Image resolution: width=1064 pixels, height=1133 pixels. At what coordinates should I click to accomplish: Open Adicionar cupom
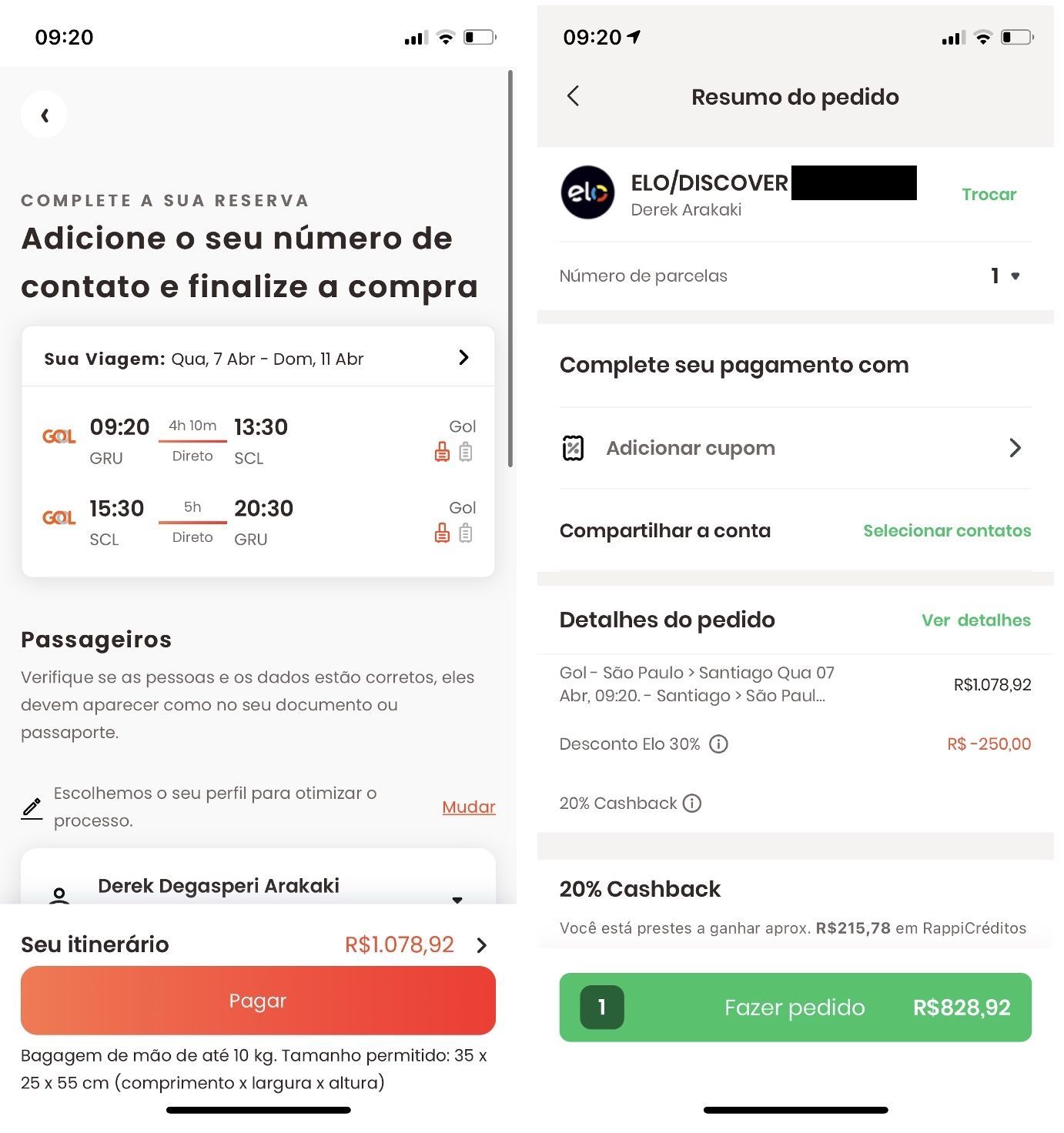point(795,448)
